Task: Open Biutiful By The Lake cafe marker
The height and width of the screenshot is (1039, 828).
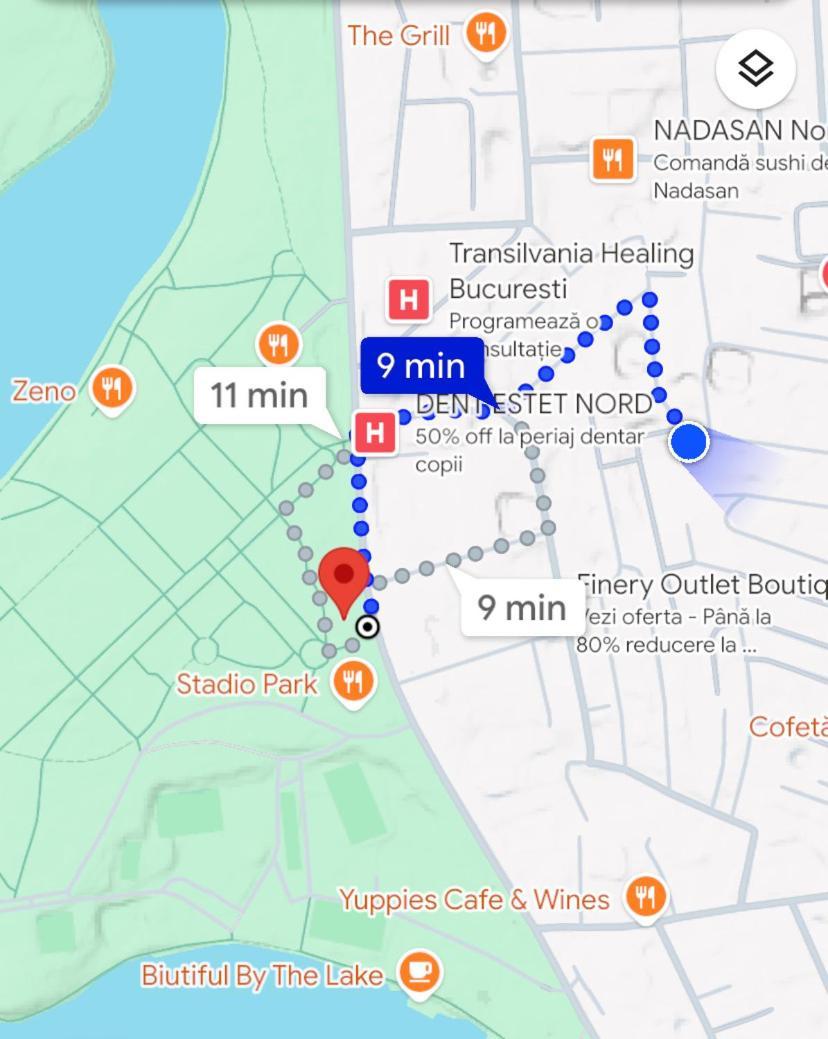Action: pos(419,972)
